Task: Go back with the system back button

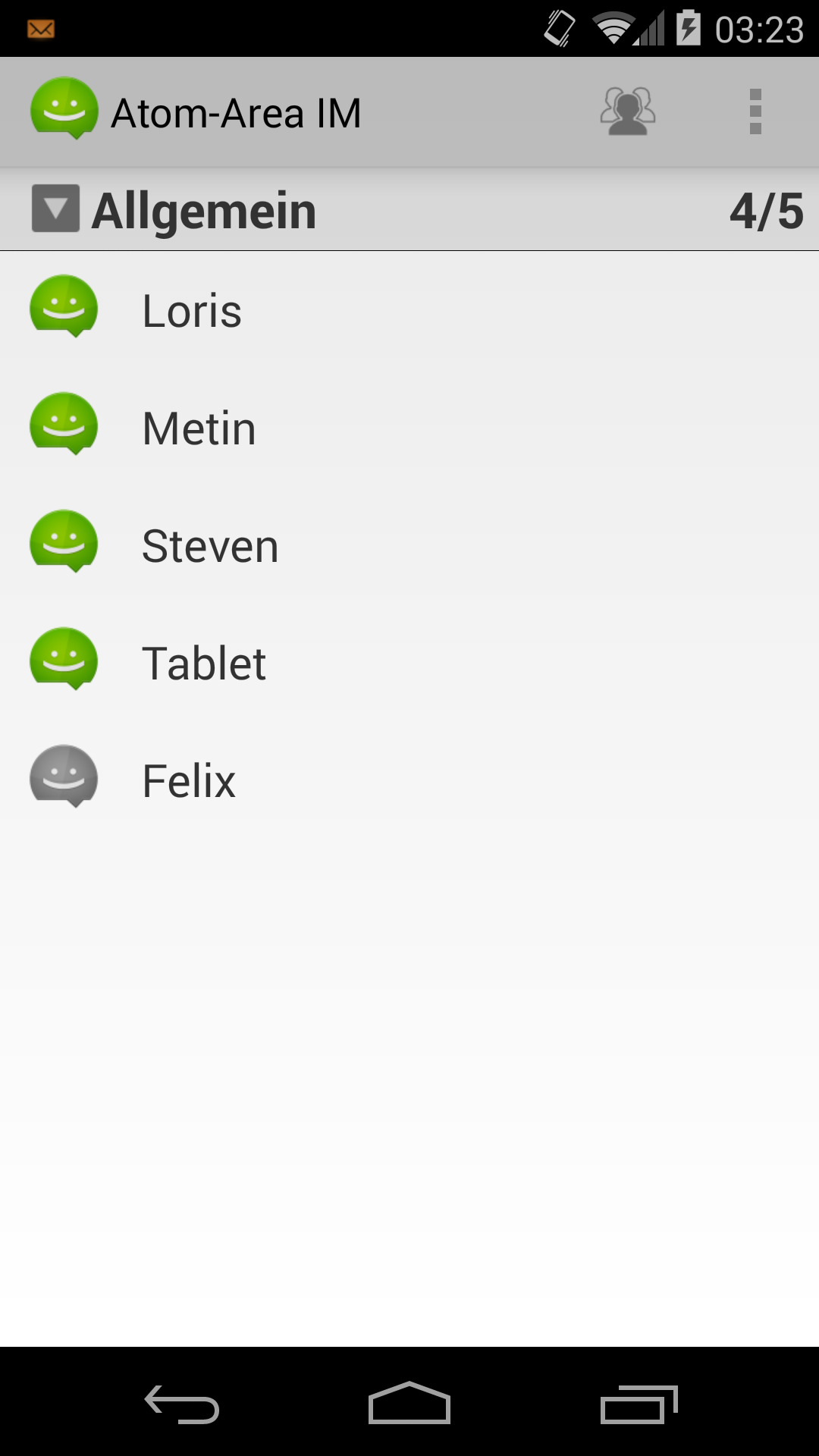Action: coord(182,1404)
